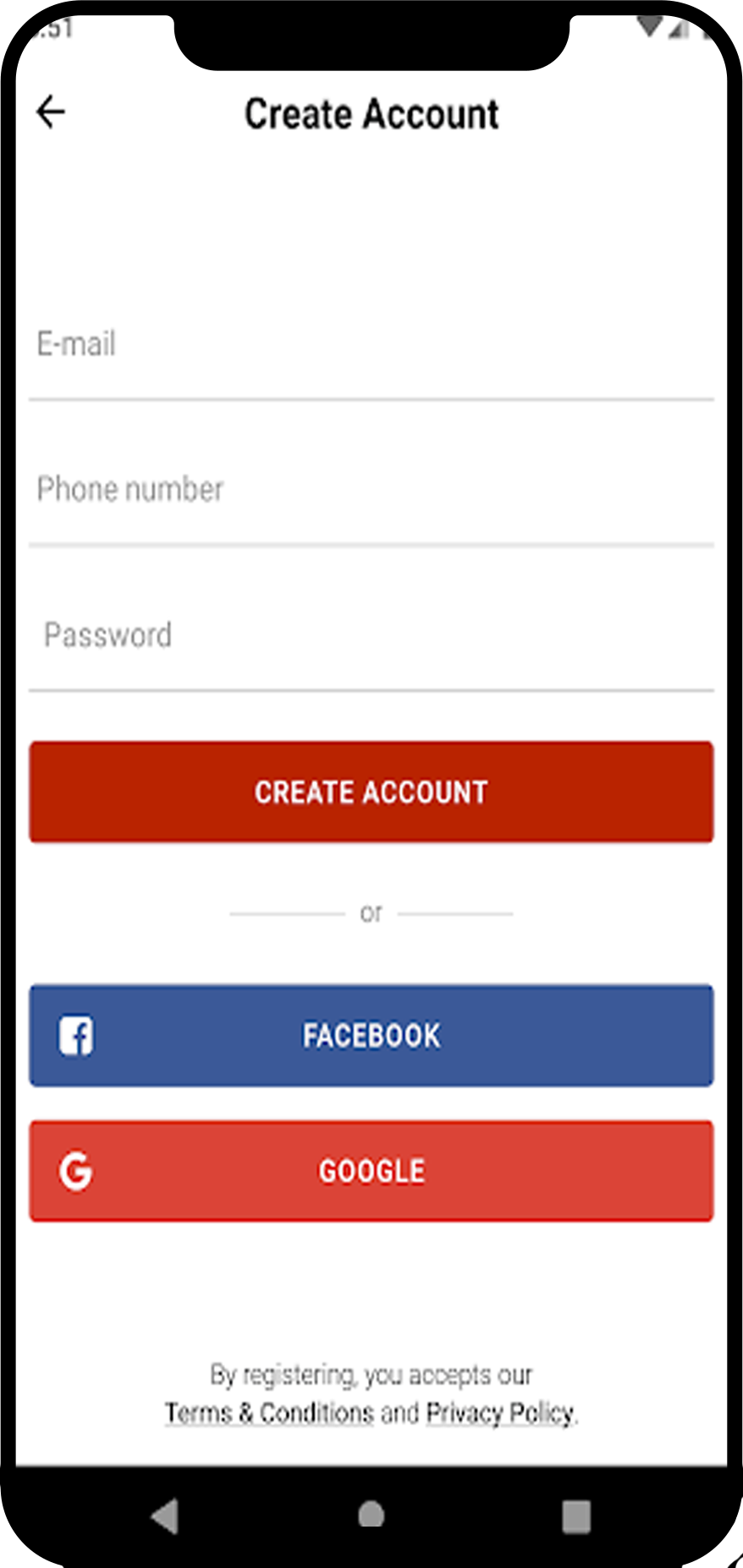743x1568 pixels.
Task: Register using the Google button
Action: pyautogui.click(x=371, y=1171)
